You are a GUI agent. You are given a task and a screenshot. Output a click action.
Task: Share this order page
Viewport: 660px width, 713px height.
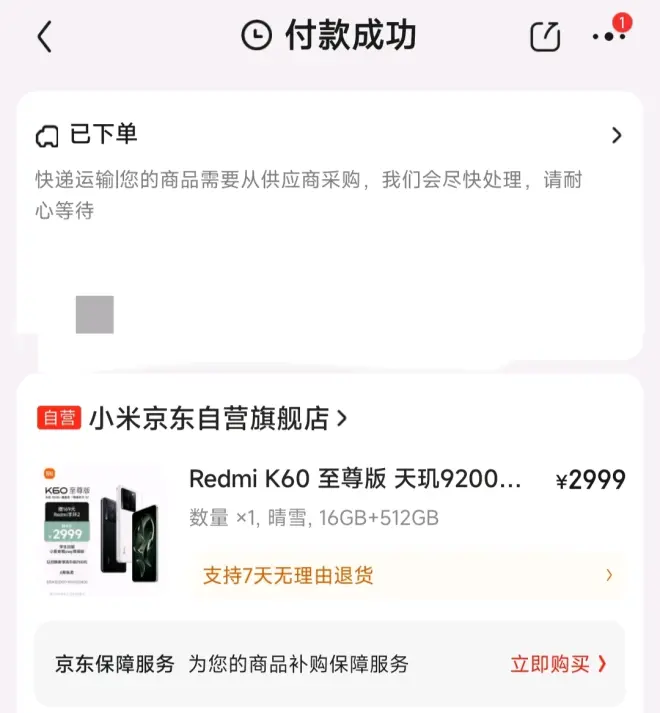[545, 37]
